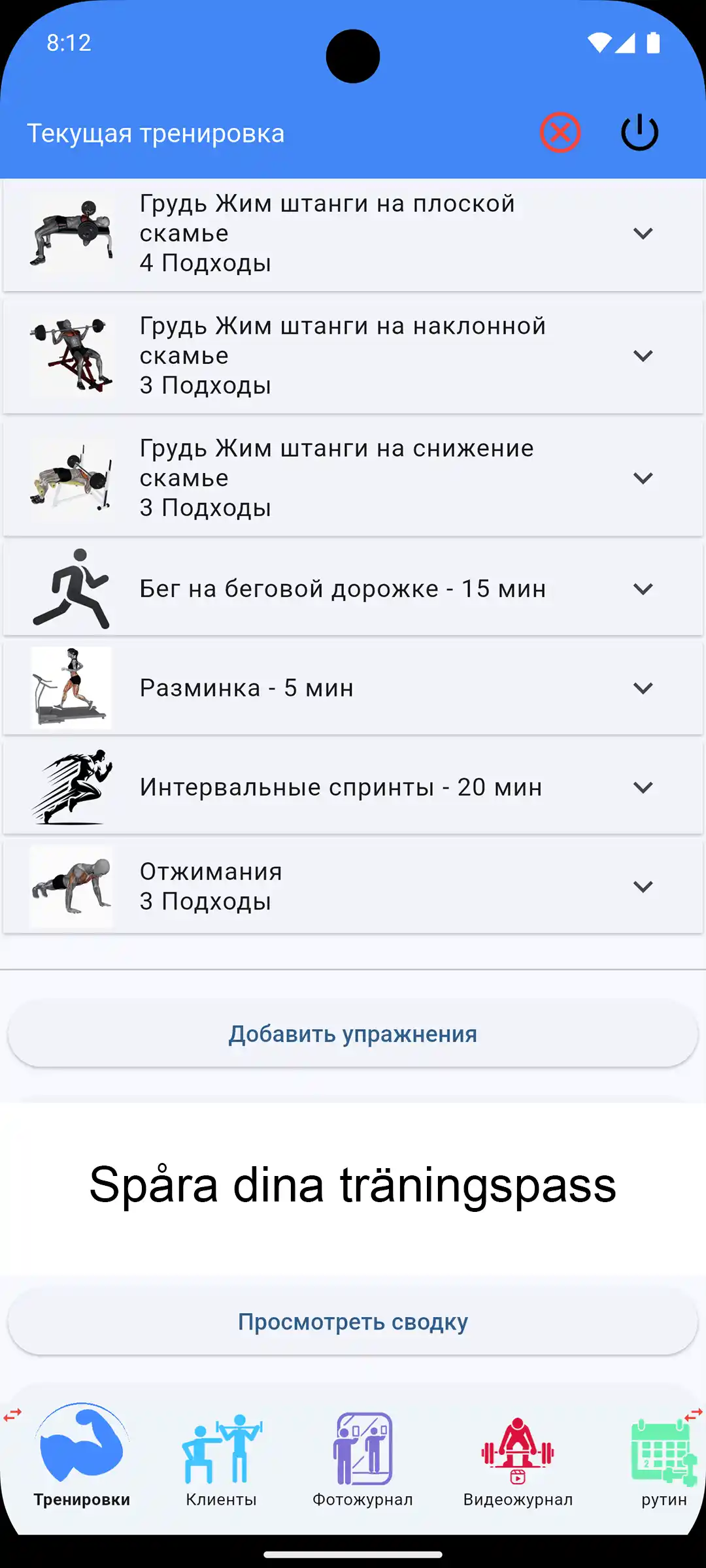Expand the interval sprints exercise details
The height and width of the screenshot is (1568, 706).
(x=644, y=787)
